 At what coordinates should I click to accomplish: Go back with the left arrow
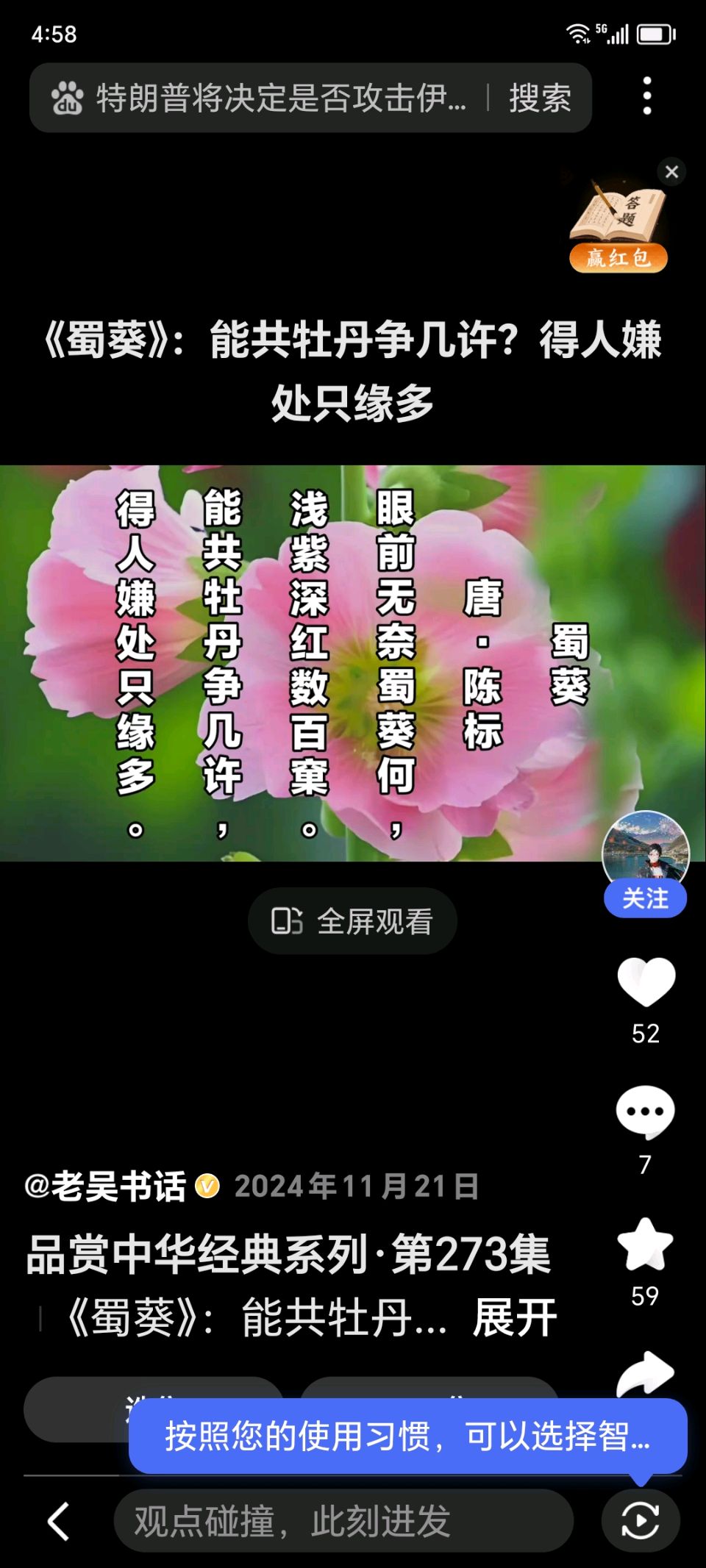coord(58,1521)
